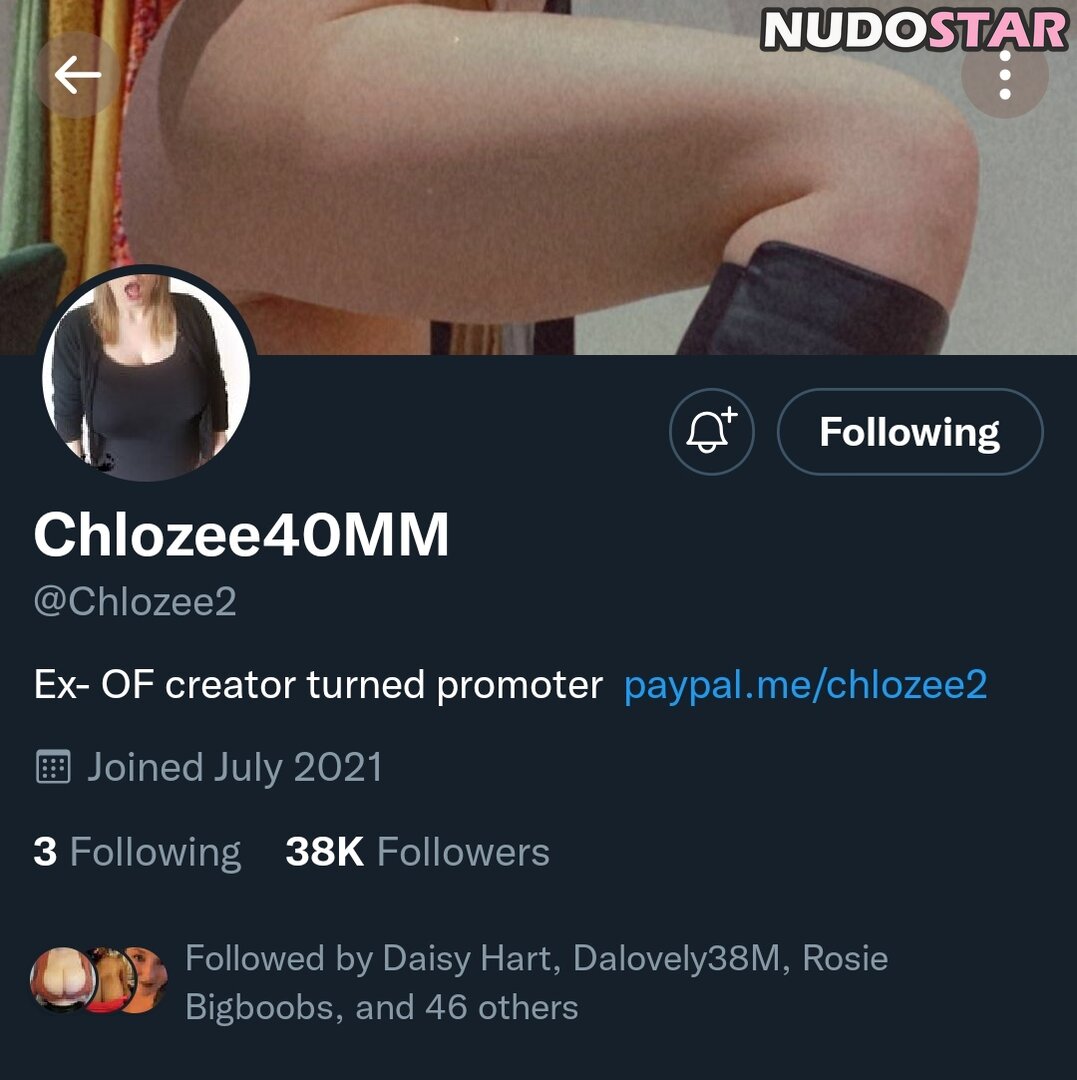Open the profile picture
The image size is (1077, 1080).
click(146, 374)
